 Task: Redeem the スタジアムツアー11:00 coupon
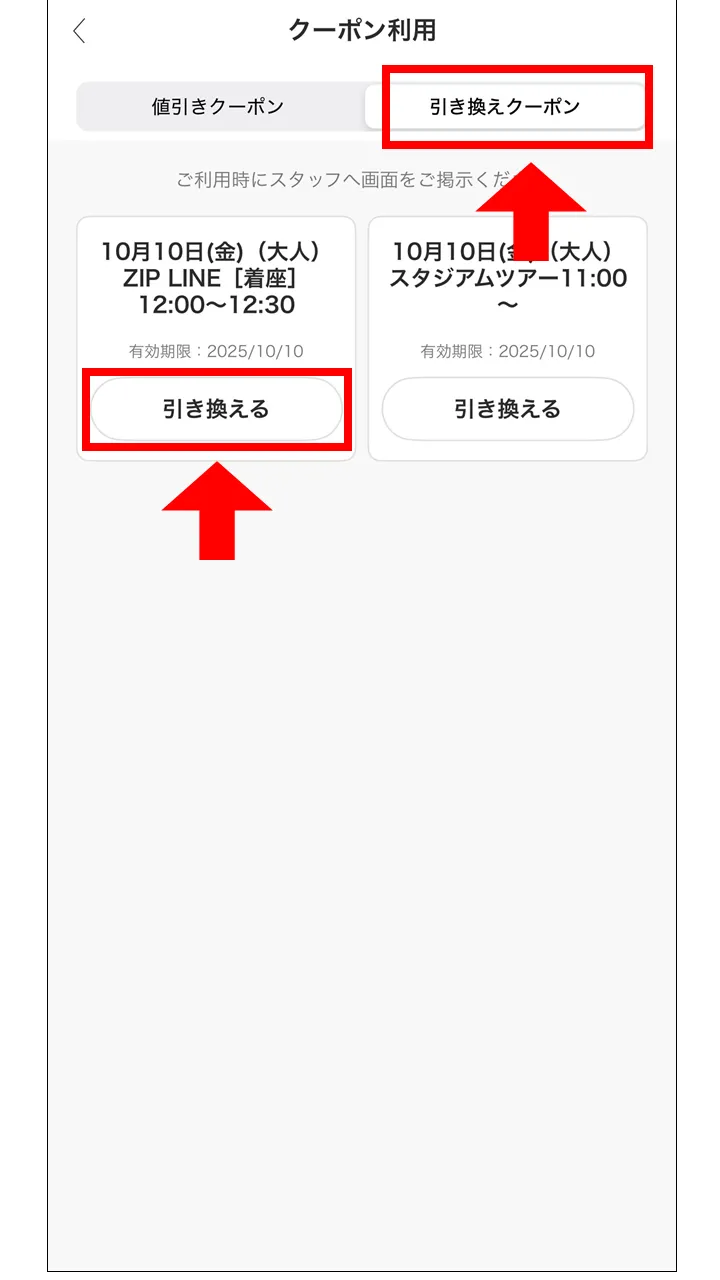[508, 409]
